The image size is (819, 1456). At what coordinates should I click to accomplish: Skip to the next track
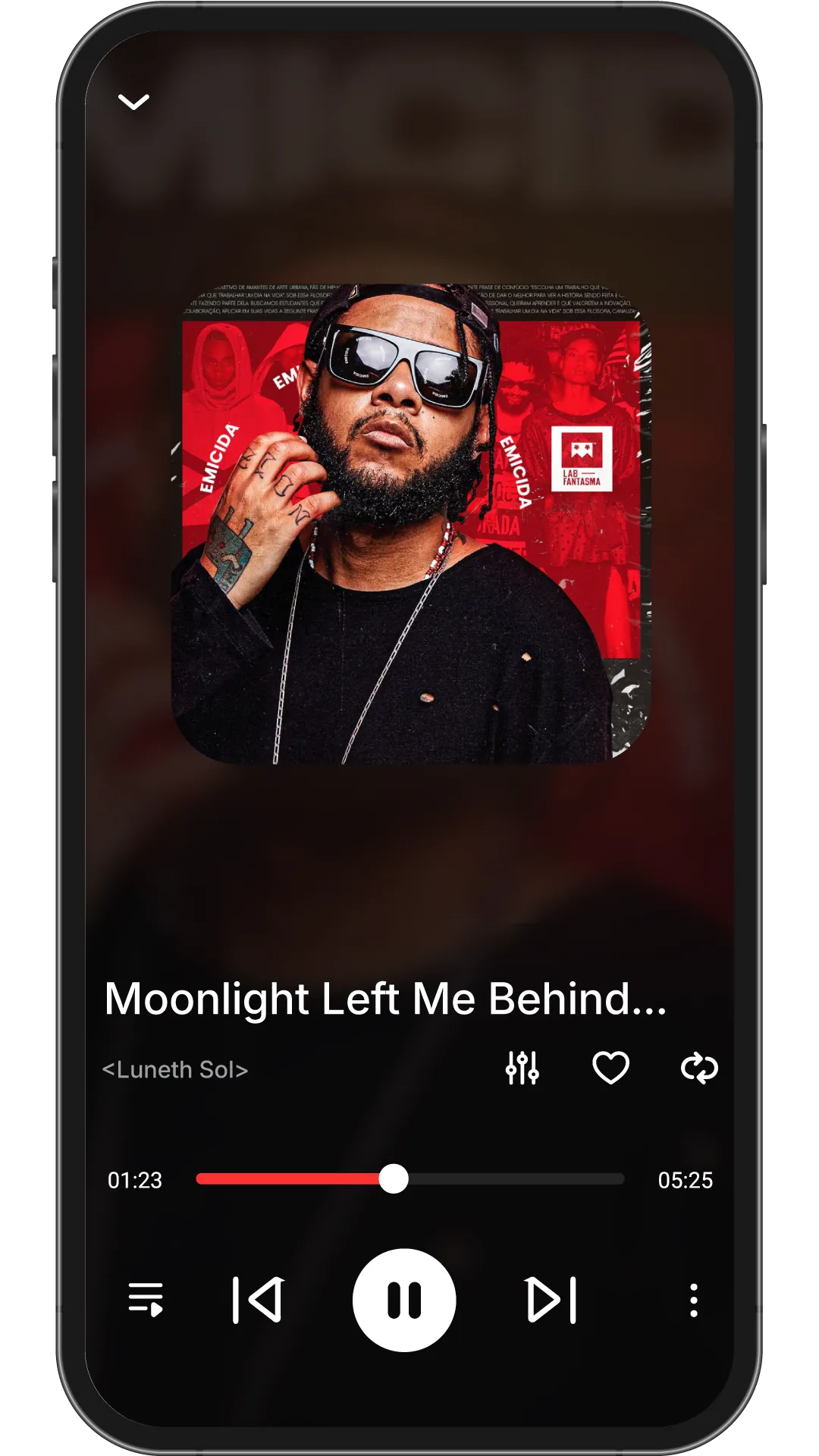[551, 1300]
